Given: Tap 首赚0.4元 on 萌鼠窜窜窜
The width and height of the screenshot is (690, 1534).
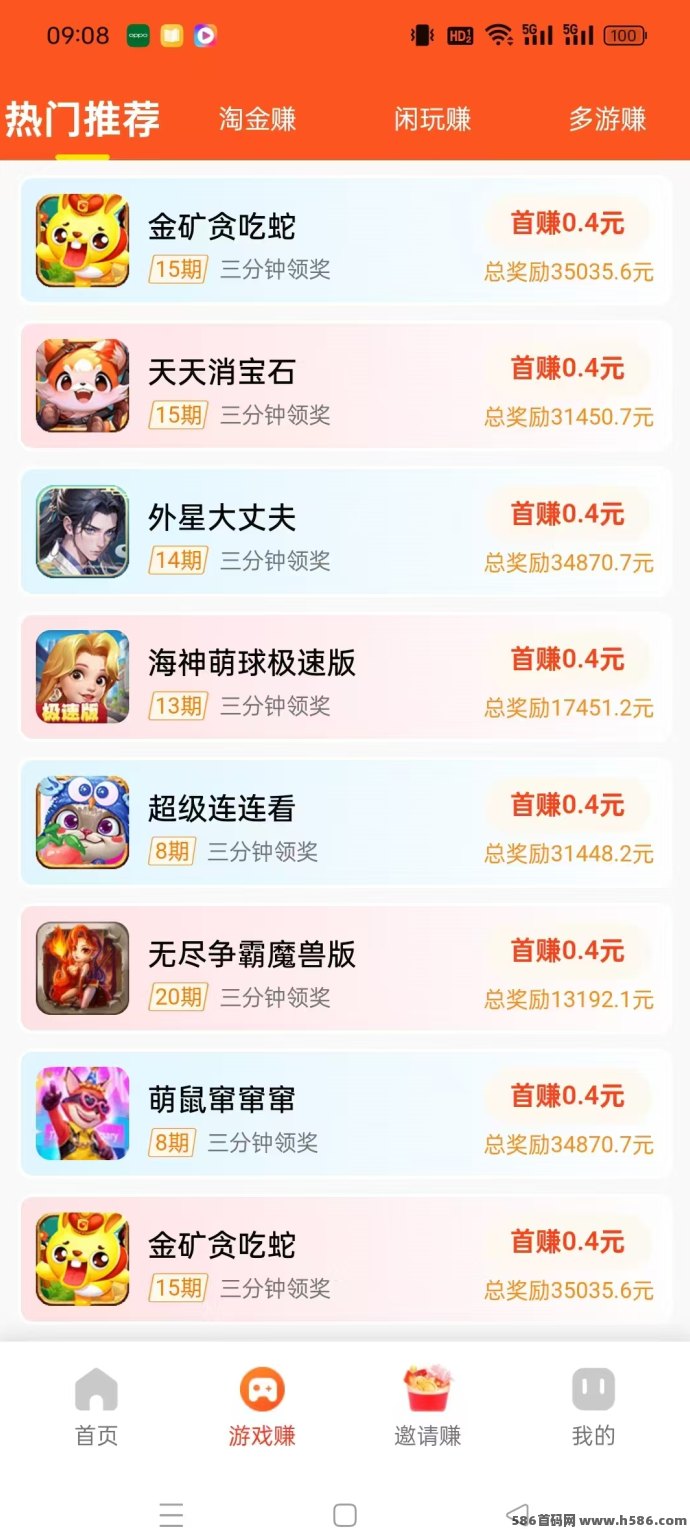Looking at the screenshot, I should pos(567,1096).
